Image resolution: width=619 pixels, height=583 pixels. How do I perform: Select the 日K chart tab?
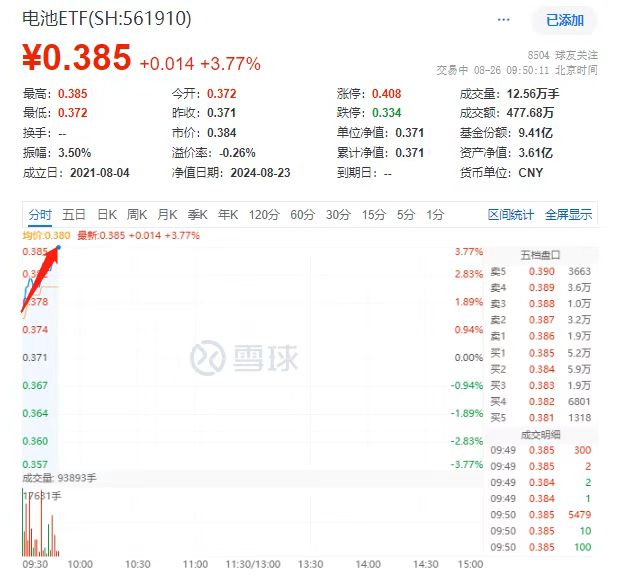tap(106, 215)
